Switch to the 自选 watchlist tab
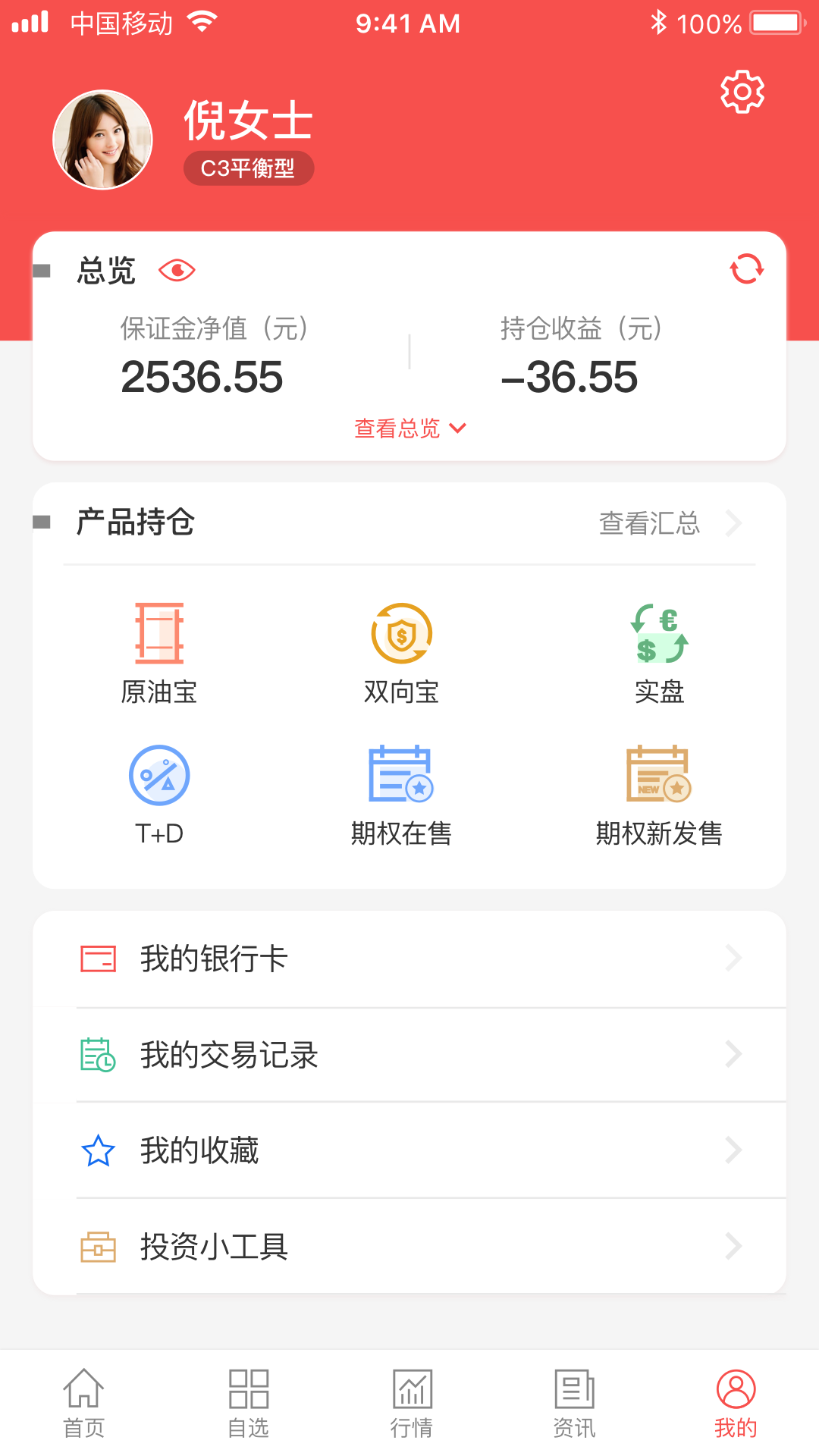819x1456 pixels. (249, 1403)
